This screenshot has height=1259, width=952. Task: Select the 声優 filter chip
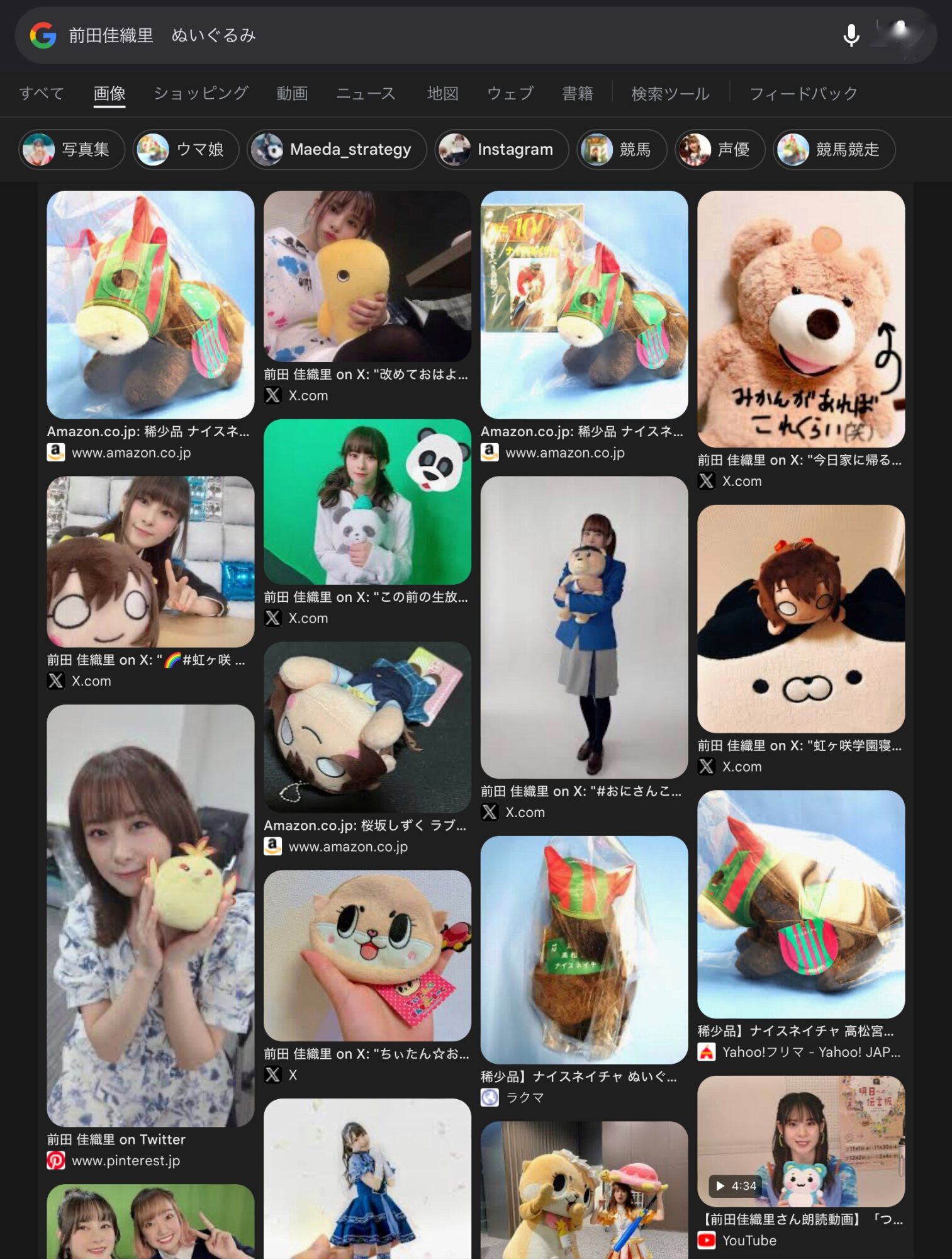coord(720,149)
